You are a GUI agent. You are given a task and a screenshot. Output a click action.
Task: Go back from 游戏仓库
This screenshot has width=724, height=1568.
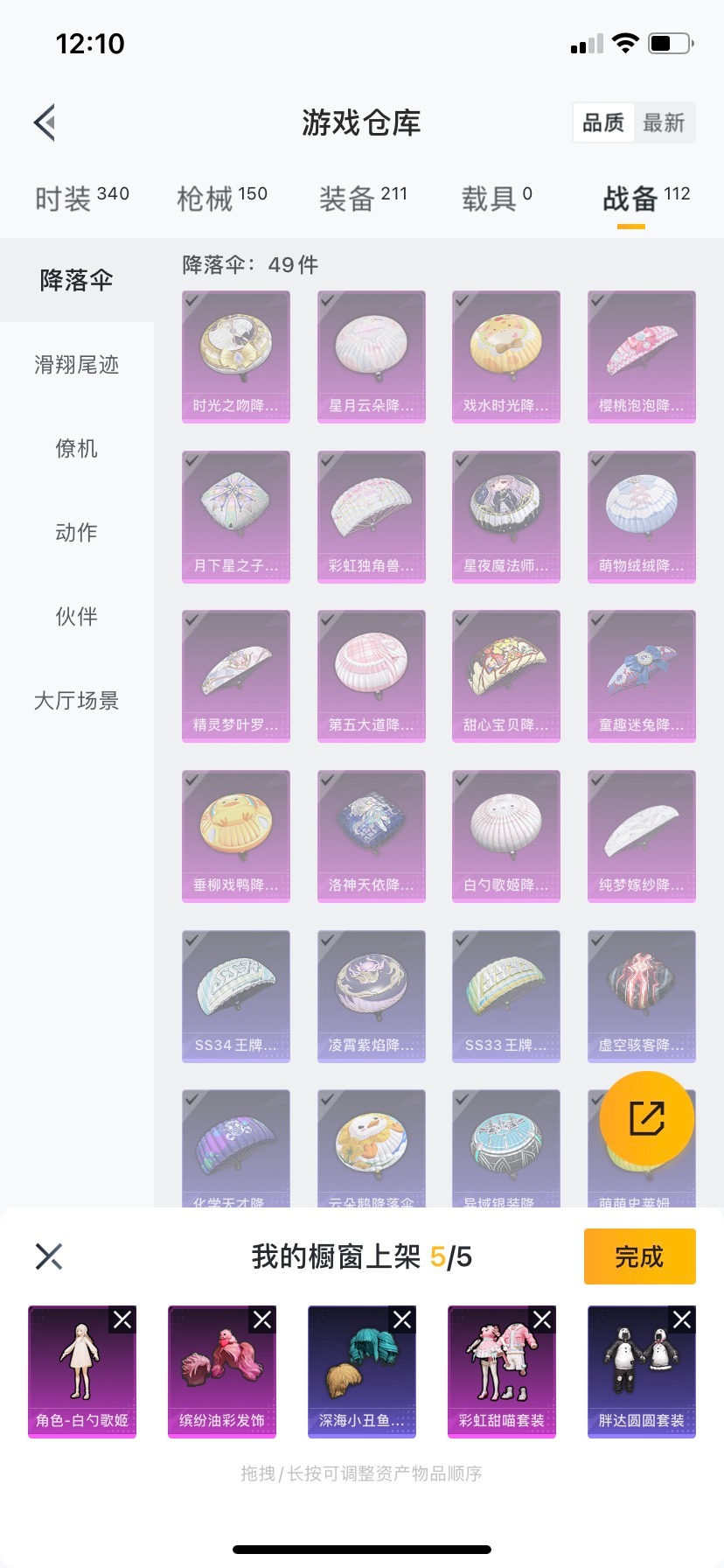click(x=45, y=122)
